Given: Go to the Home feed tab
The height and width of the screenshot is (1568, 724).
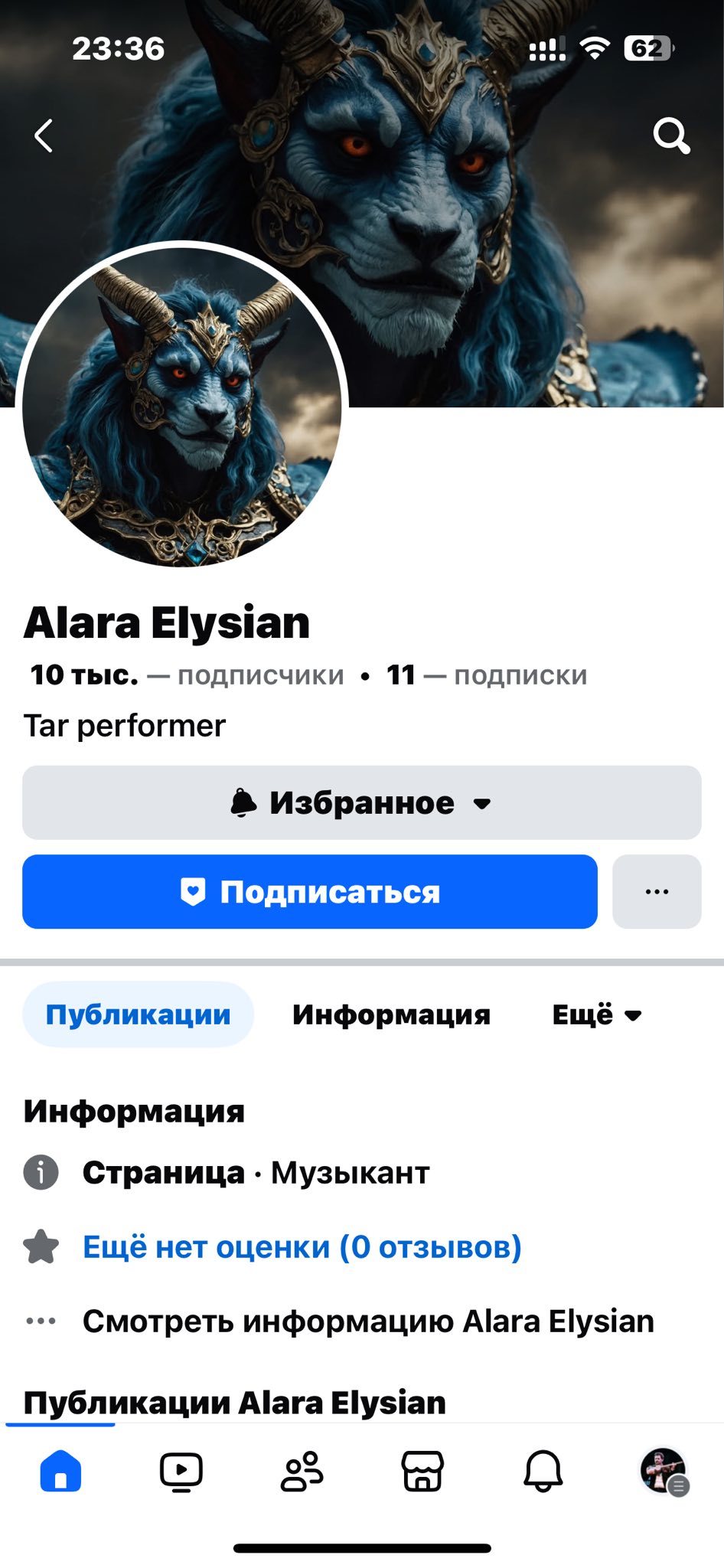Looking at the screenshot, I should click(x=60, y=1471).
